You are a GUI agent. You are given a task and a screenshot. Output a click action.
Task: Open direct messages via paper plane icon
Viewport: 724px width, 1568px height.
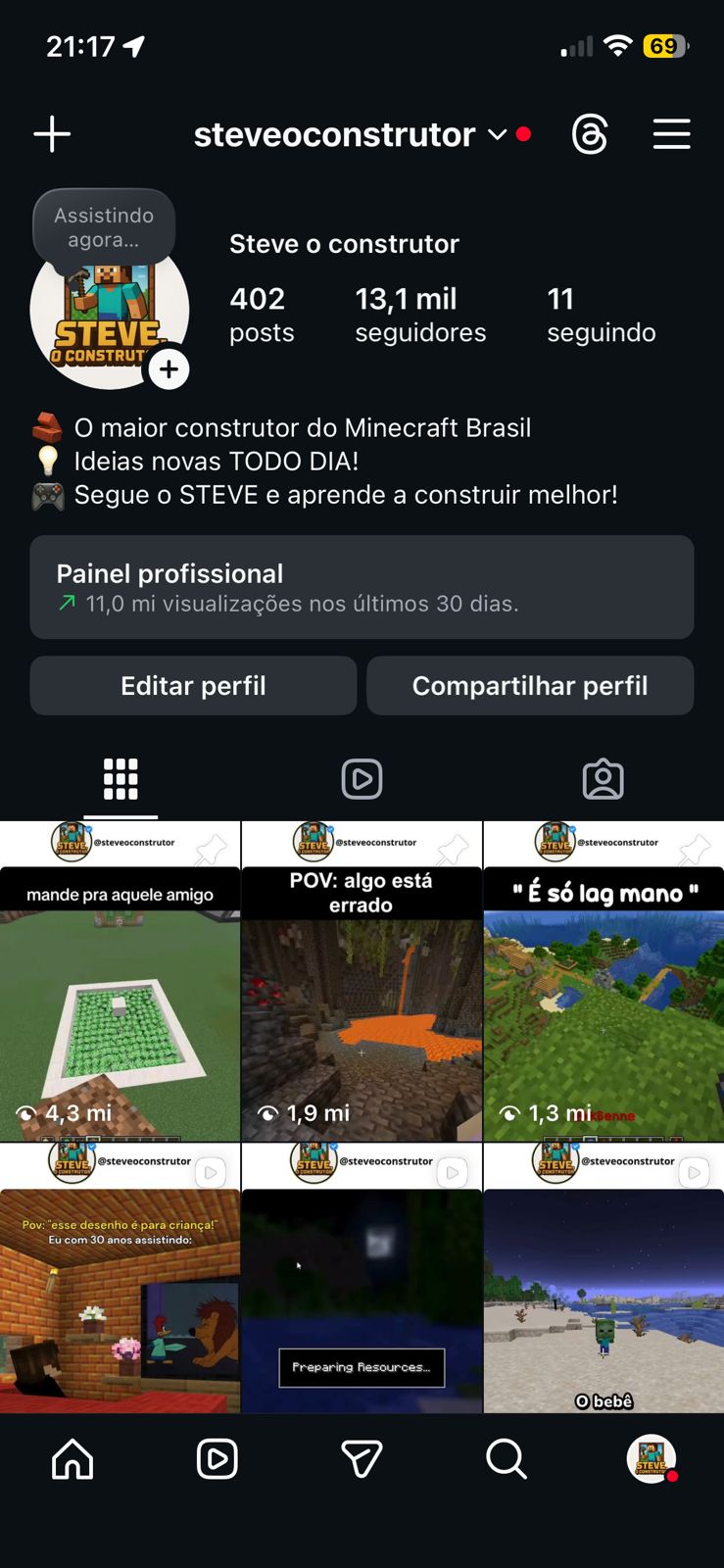click(x=362, y=1458)
